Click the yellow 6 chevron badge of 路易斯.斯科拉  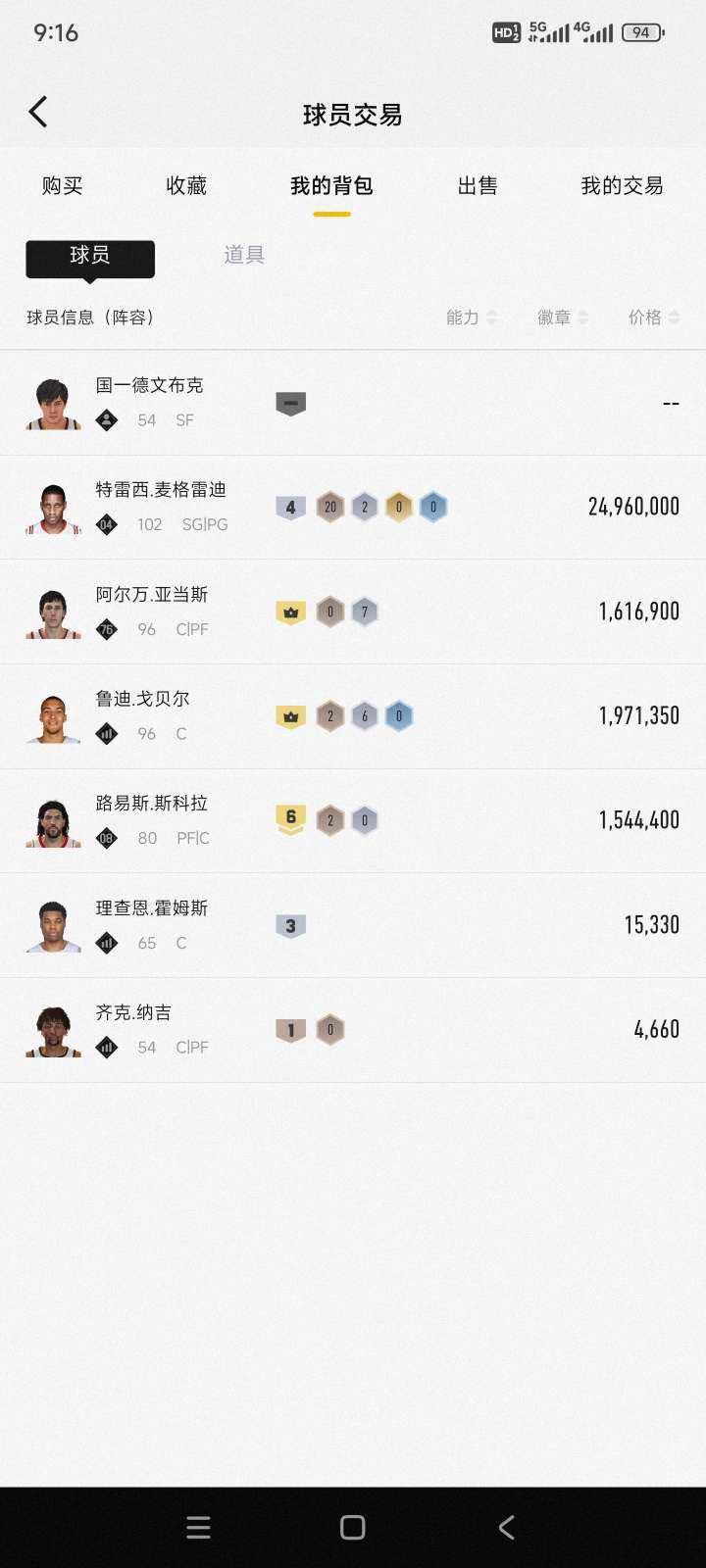pyautogui.click(x=291, y=819)
